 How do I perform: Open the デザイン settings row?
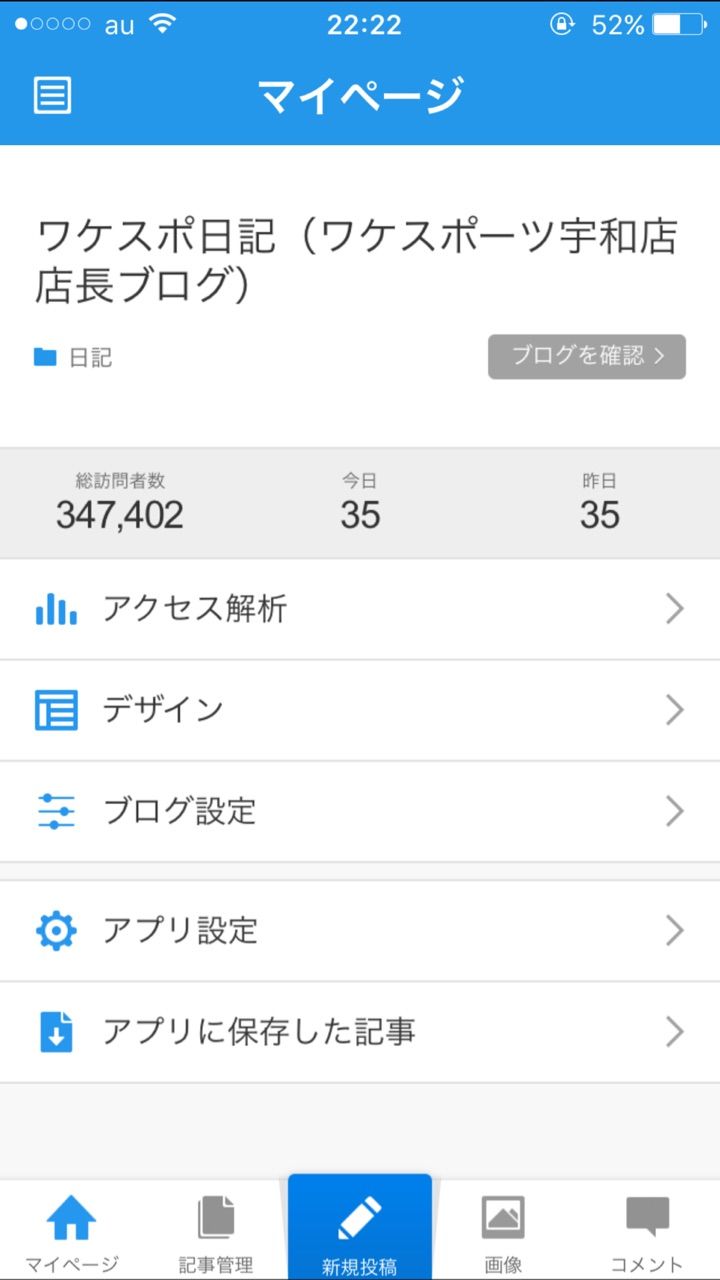click(x=360, y=710)
